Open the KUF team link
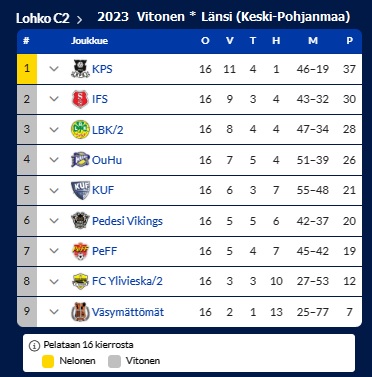Image resolution: width=372 pixels, height=377 pixels. point(103,190)
